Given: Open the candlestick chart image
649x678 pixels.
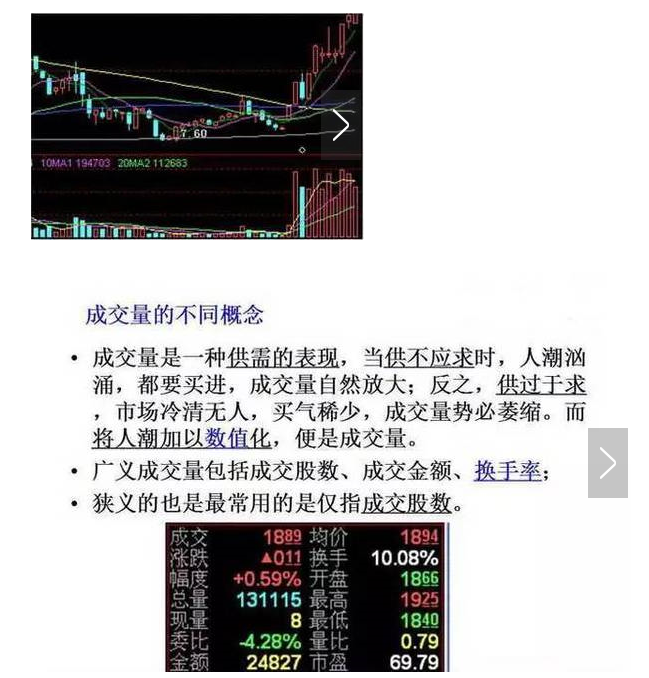Looking at the screenshot, I should tap(180, 126).
